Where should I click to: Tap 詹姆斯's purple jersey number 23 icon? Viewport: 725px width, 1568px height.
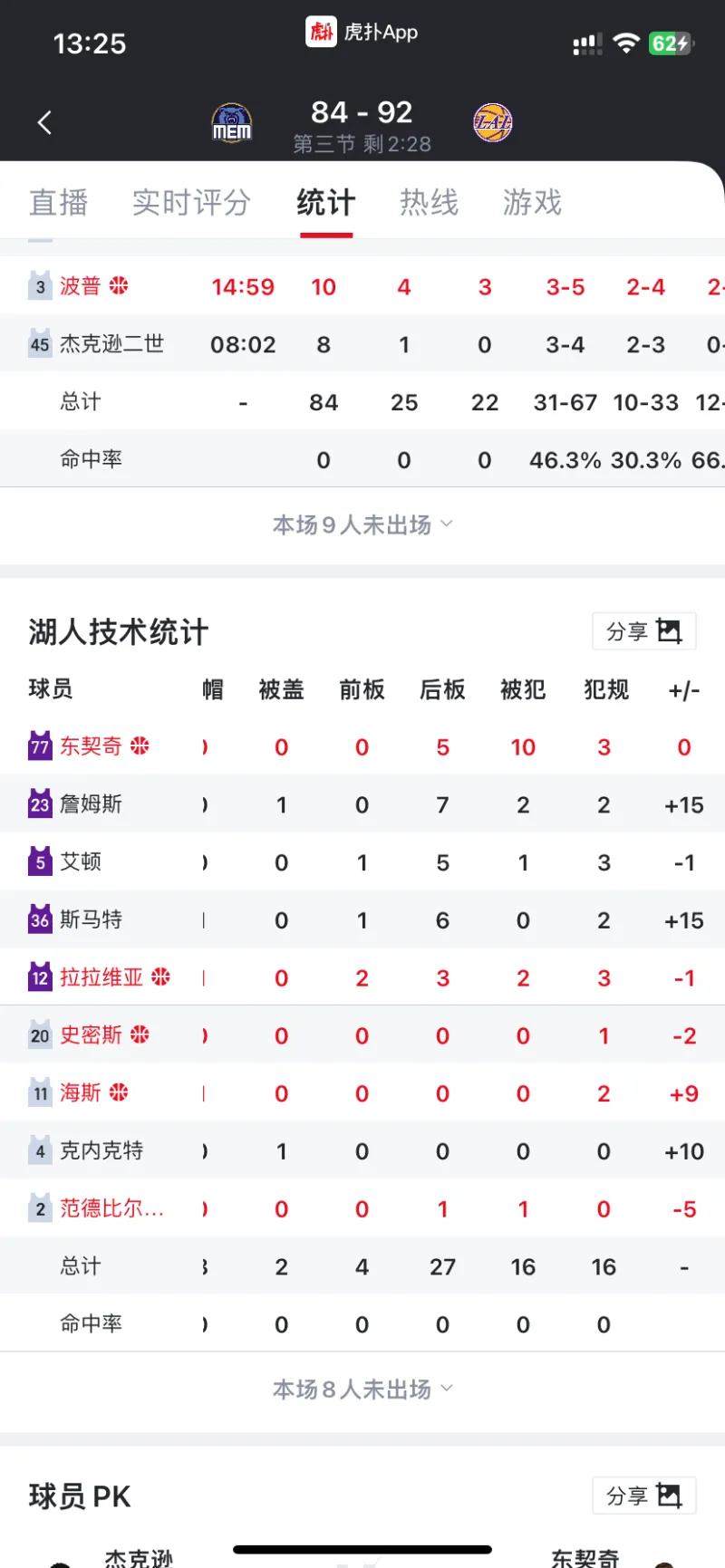coord(39,803)
